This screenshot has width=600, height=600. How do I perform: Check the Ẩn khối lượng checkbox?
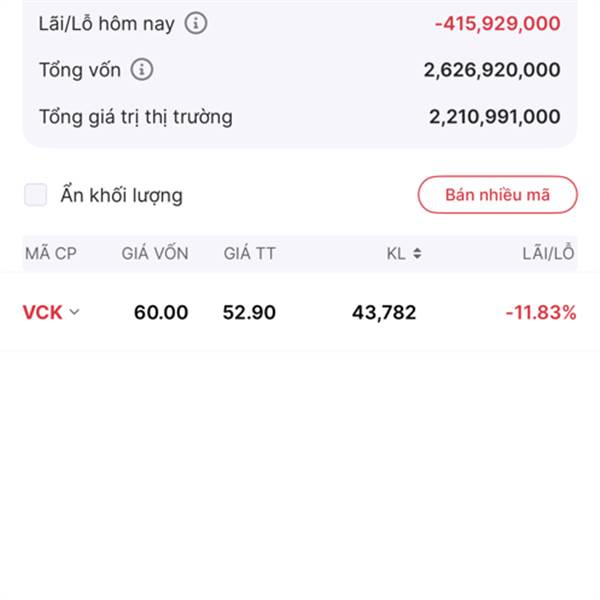click(36, 195)
